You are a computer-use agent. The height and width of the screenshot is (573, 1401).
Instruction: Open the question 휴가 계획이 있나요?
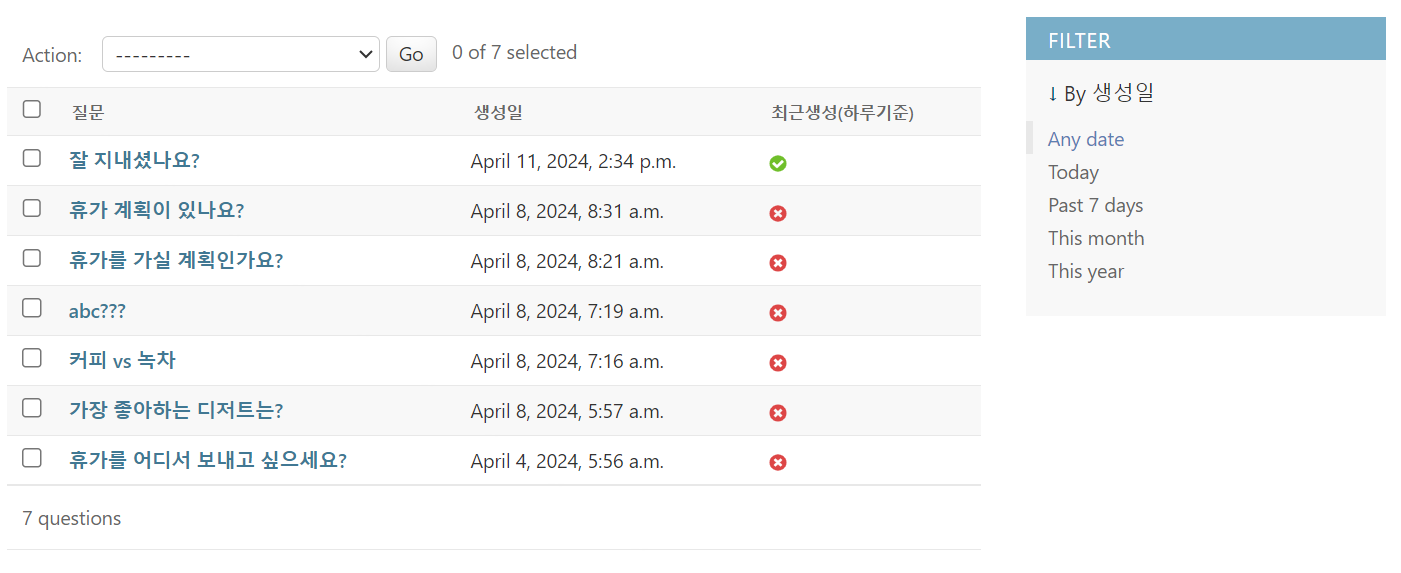156,210
